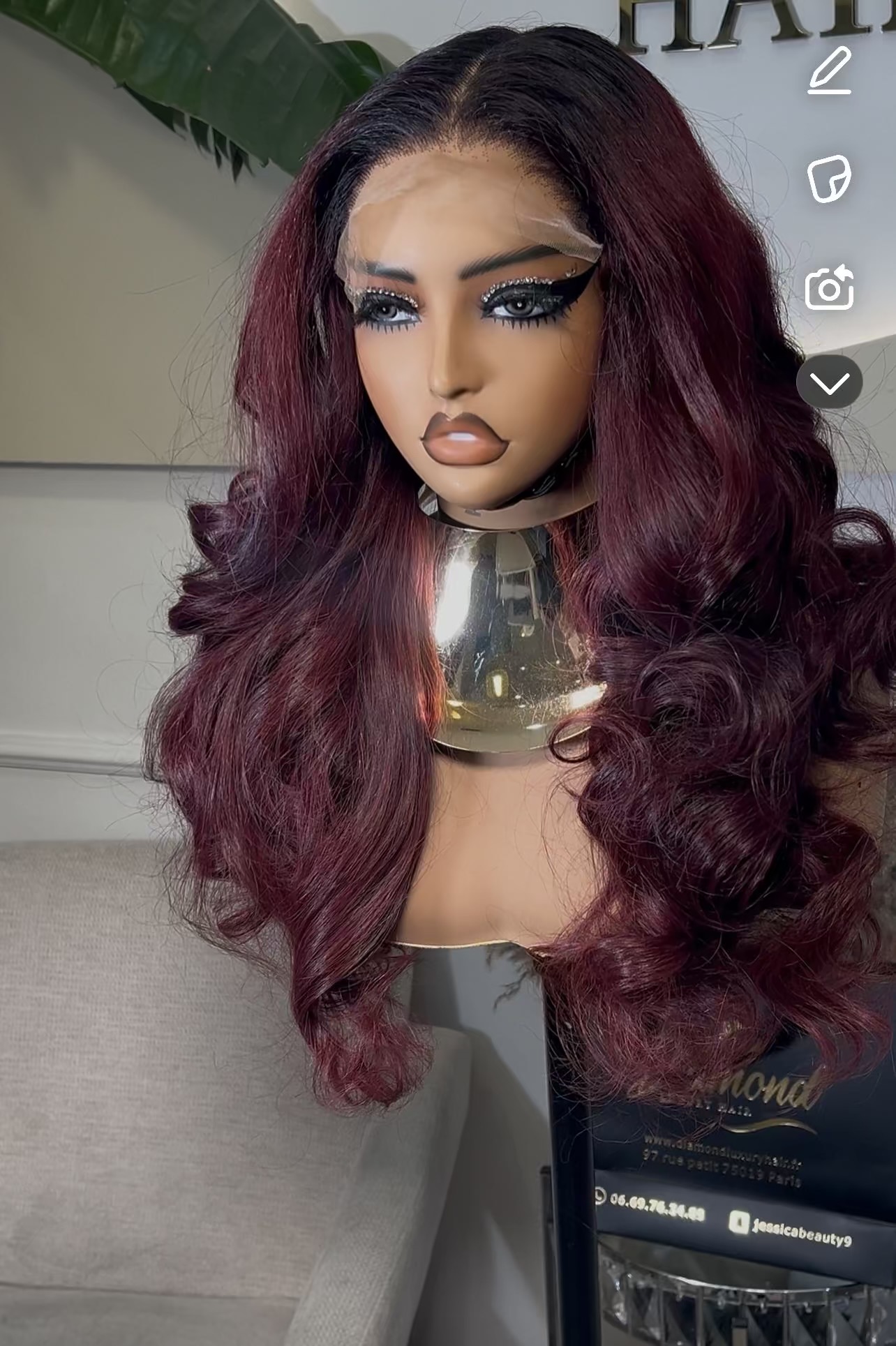The image size is (896, 1346).
Task: Open the sticker picker
Action: [x=829, y=179]
